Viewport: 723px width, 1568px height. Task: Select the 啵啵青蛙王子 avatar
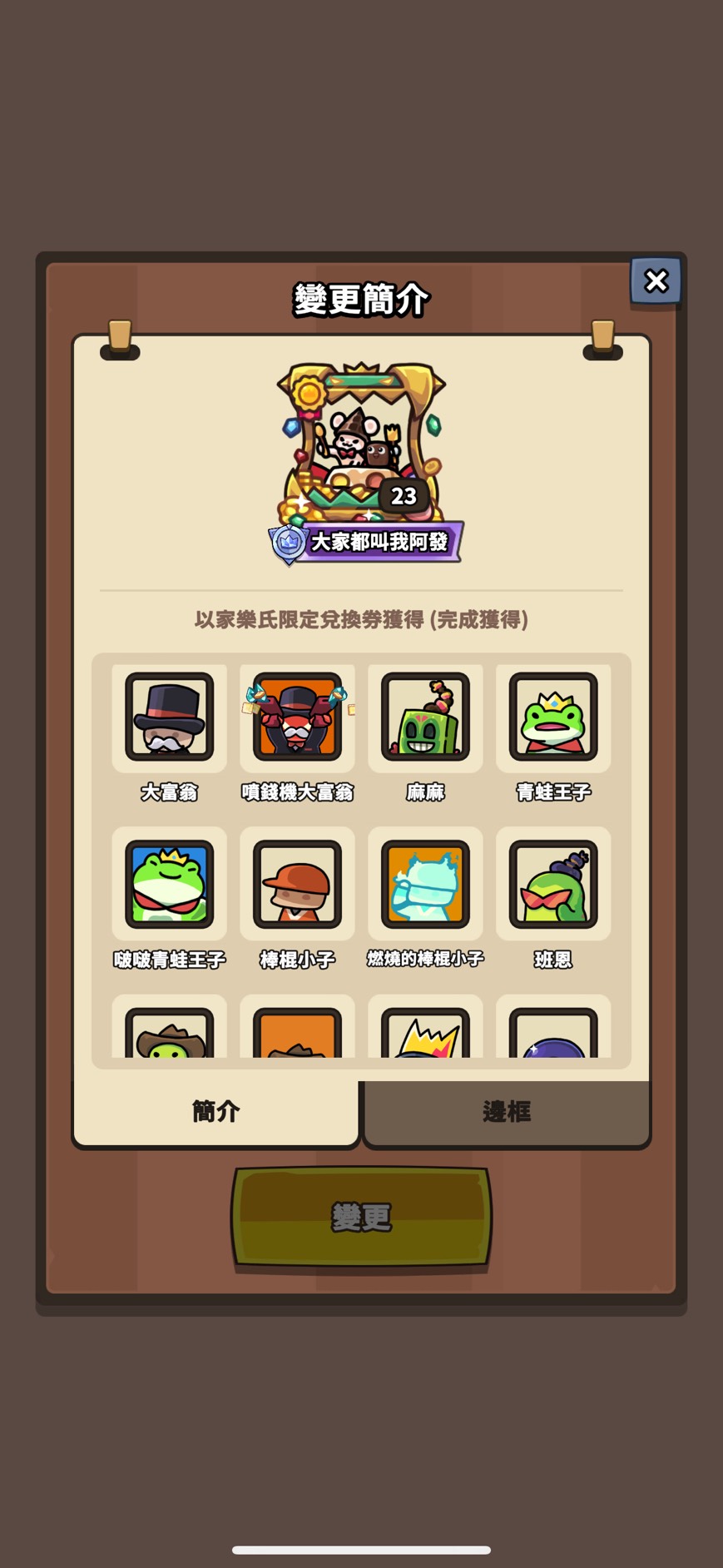click(x=169, y=884)
